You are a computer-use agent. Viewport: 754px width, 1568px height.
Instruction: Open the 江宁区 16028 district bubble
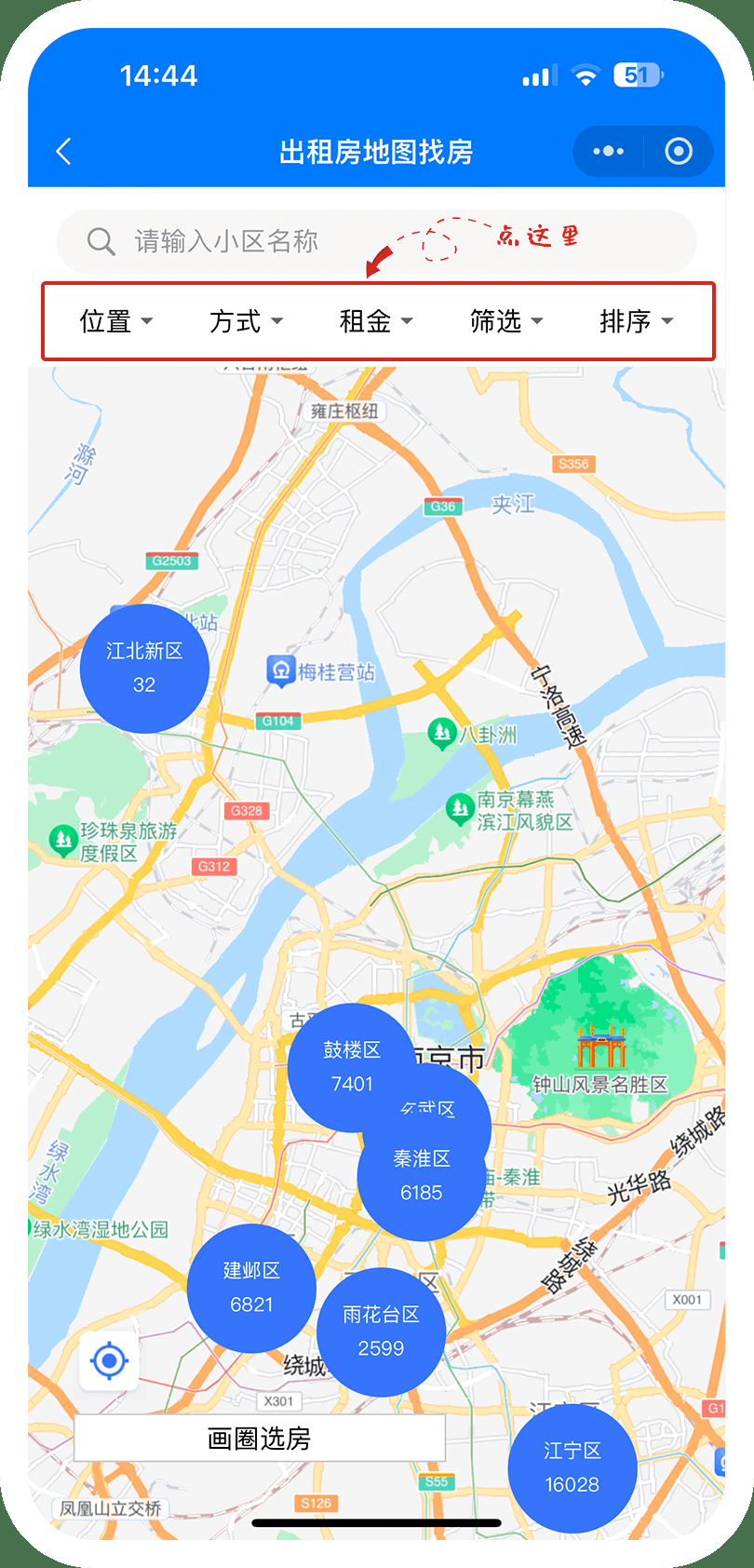tap(572, 1467)
